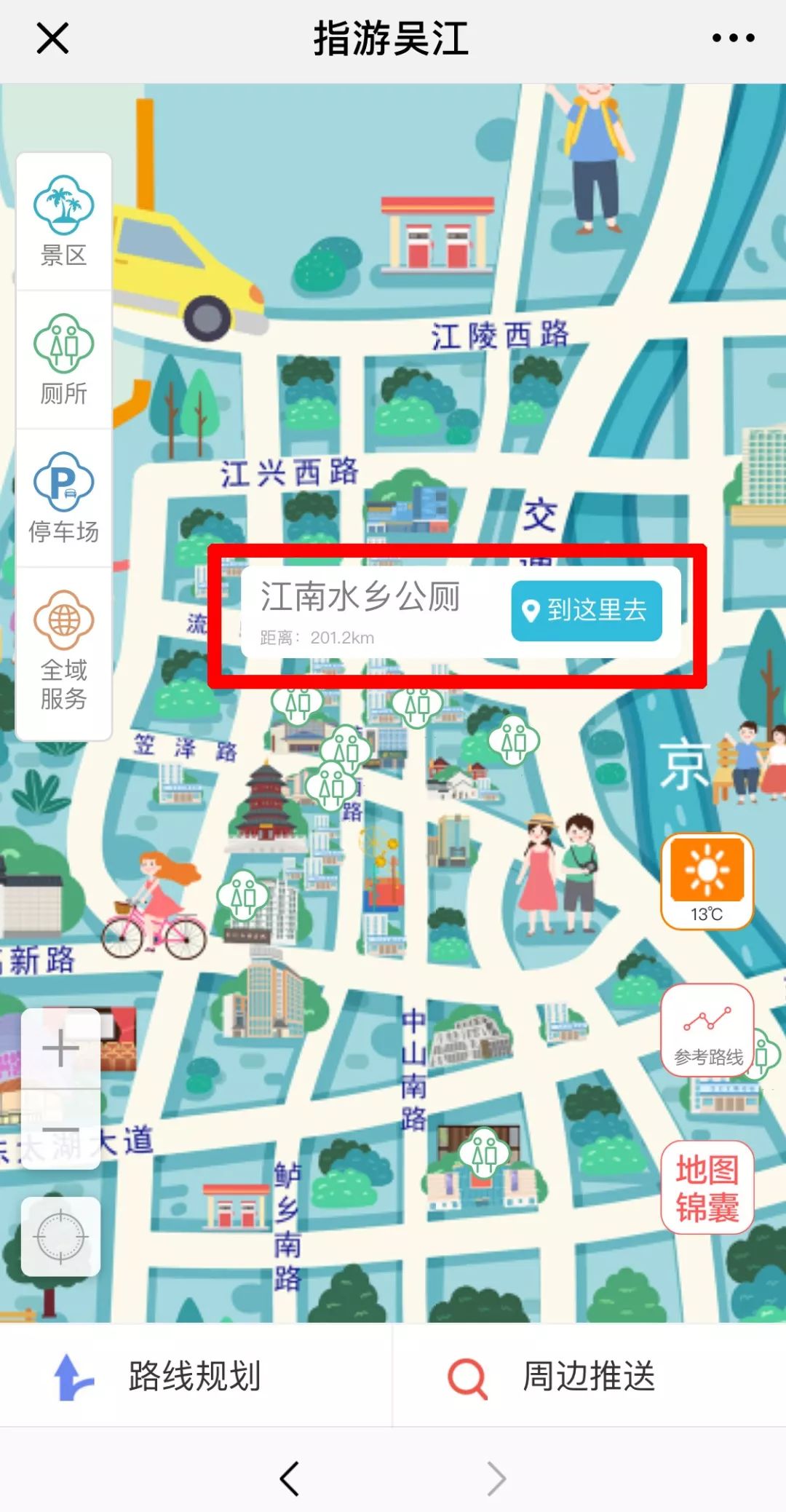Screen dimensions: 786x1512
Task: Open 参考路线 reference routes
Action: click(707, 1029)
